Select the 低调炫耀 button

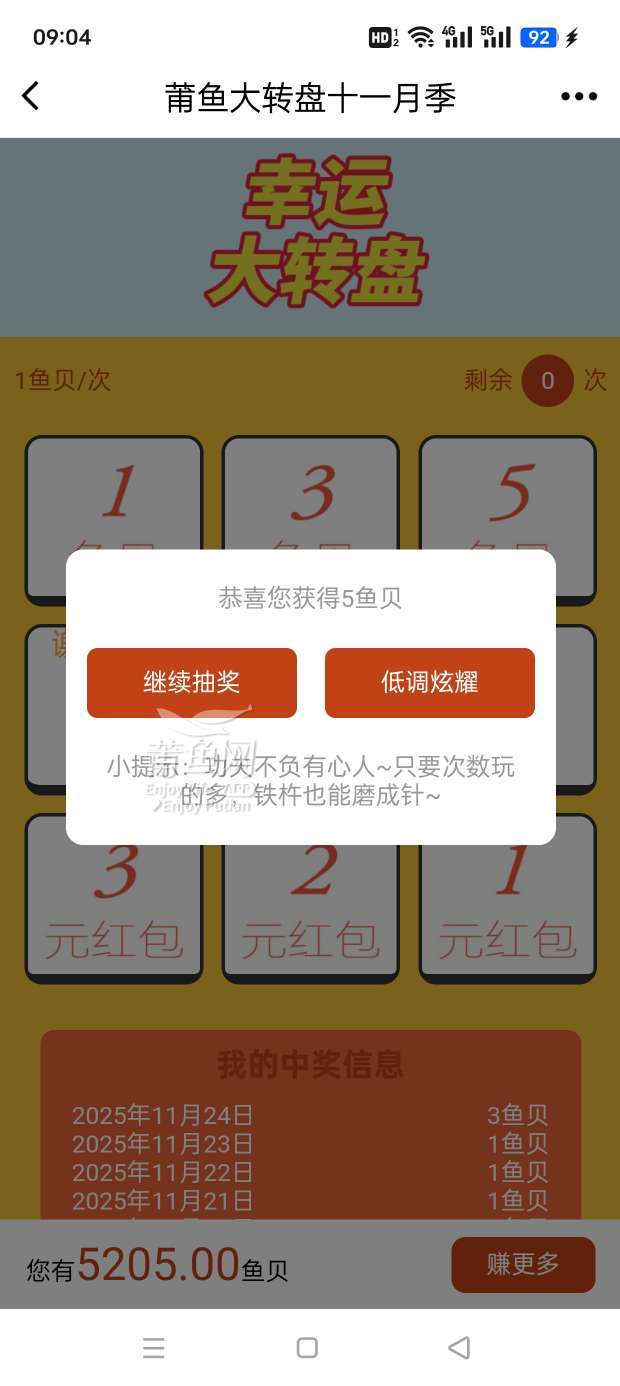pos(429,683)
